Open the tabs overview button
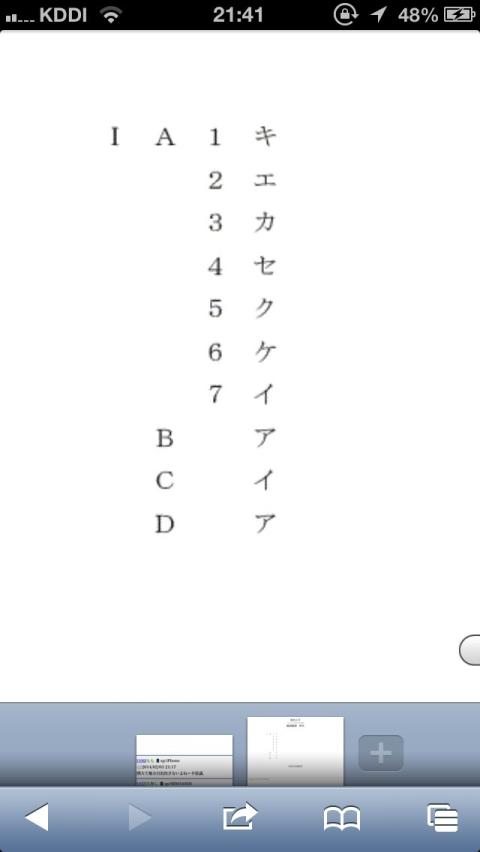The height and width of the screenshot is (852, 480). pyautogui.click(x=442, y=818)
